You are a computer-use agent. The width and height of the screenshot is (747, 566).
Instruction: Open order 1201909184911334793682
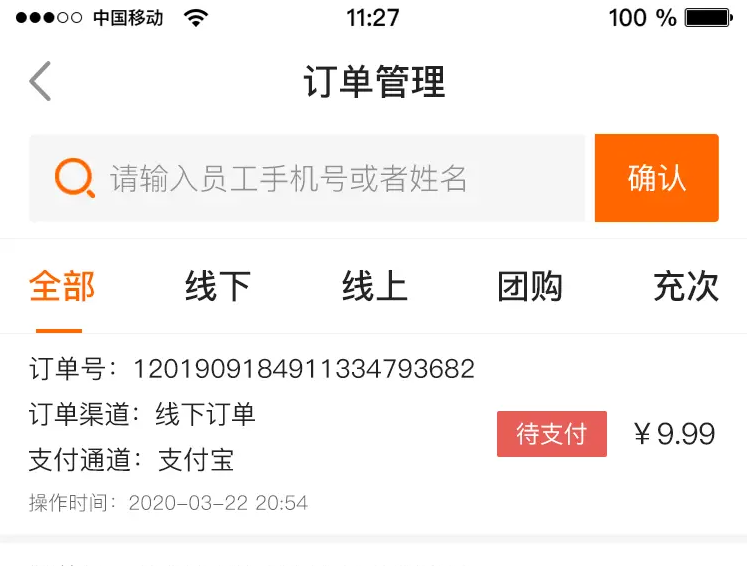click(x=300, y=434)
